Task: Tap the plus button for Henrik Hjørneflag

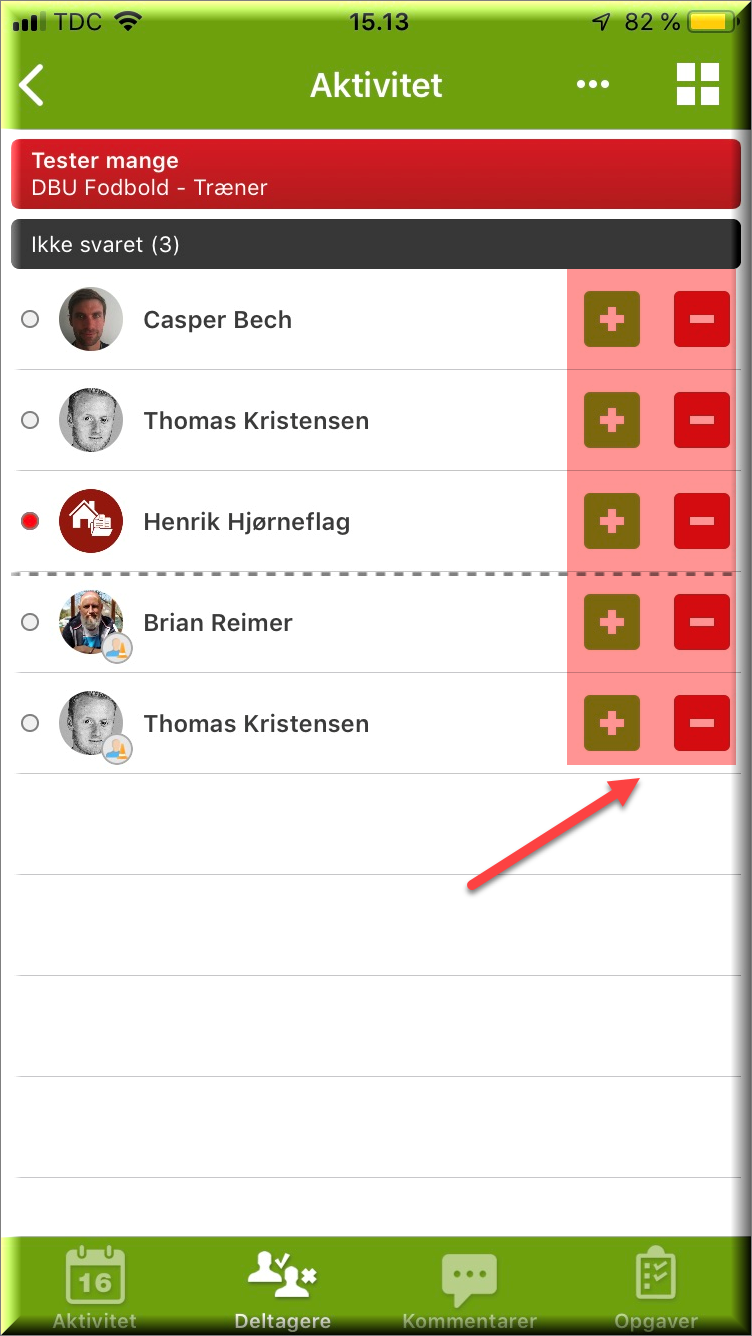Action: (612, 521)
